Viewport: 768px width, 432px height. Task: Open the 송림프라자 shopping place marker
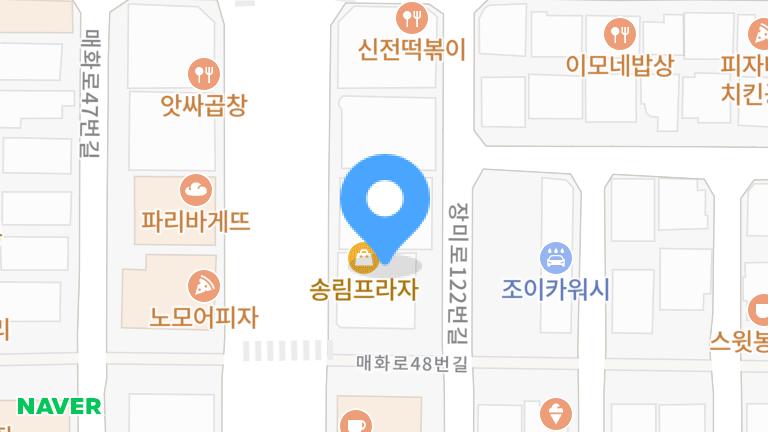[361, 259]
